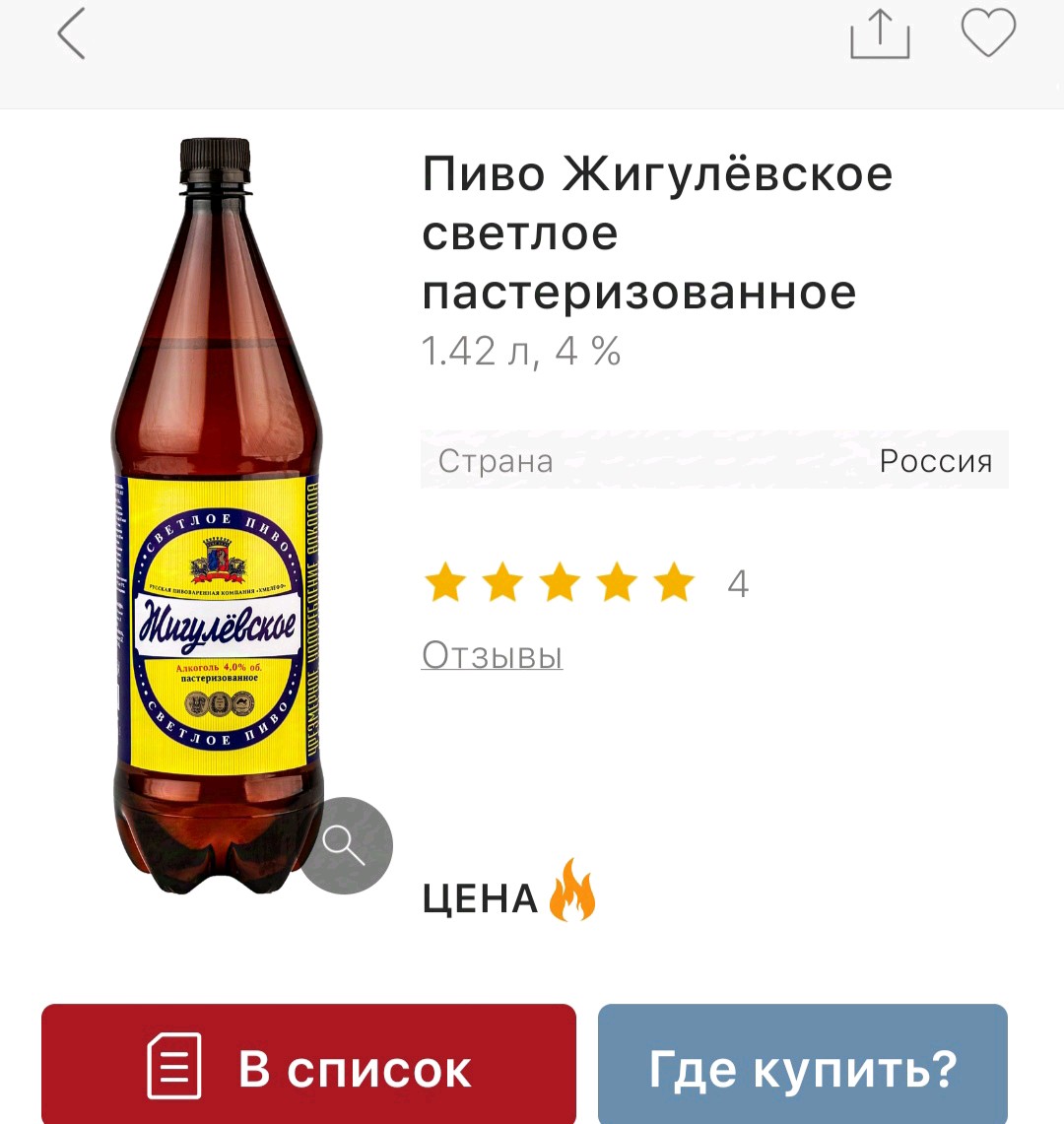Find stores via Где купить?
Screen dimensions: 1064x1124
[802, 1066]
